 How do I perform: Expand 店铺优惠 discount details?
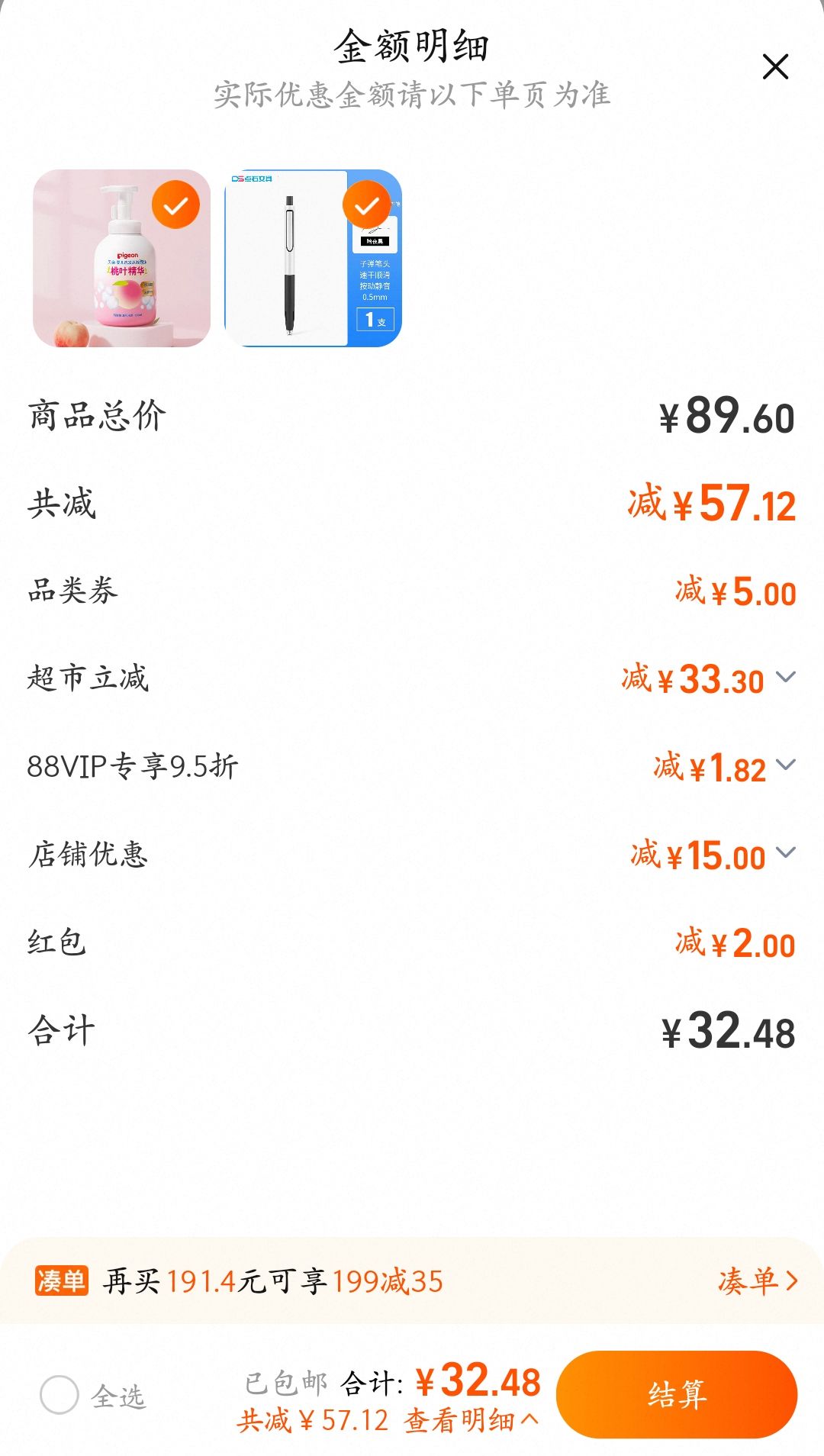tap(785, 852)
